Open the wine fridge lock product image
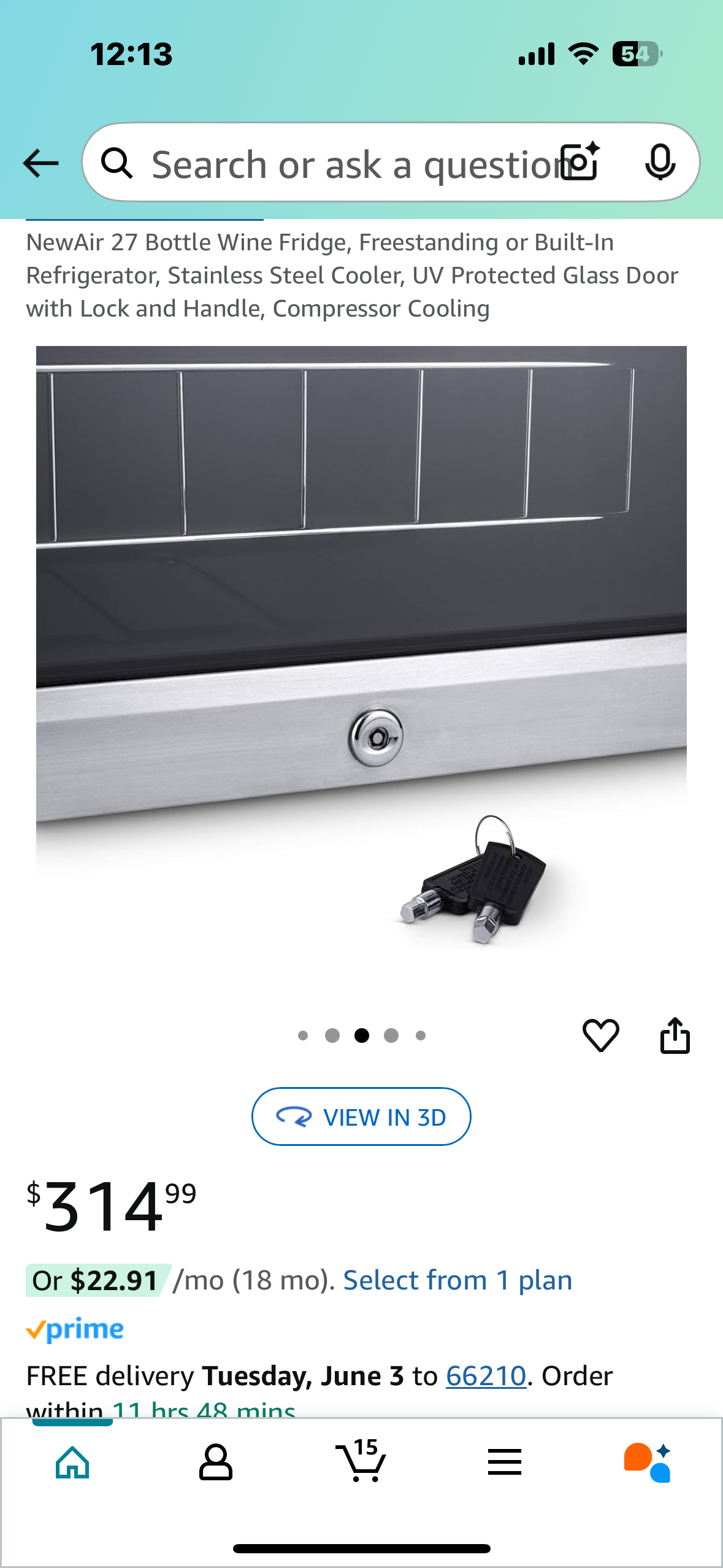Image resolution: width=723 pixels, height=1568 pixels. coord(361,650)
